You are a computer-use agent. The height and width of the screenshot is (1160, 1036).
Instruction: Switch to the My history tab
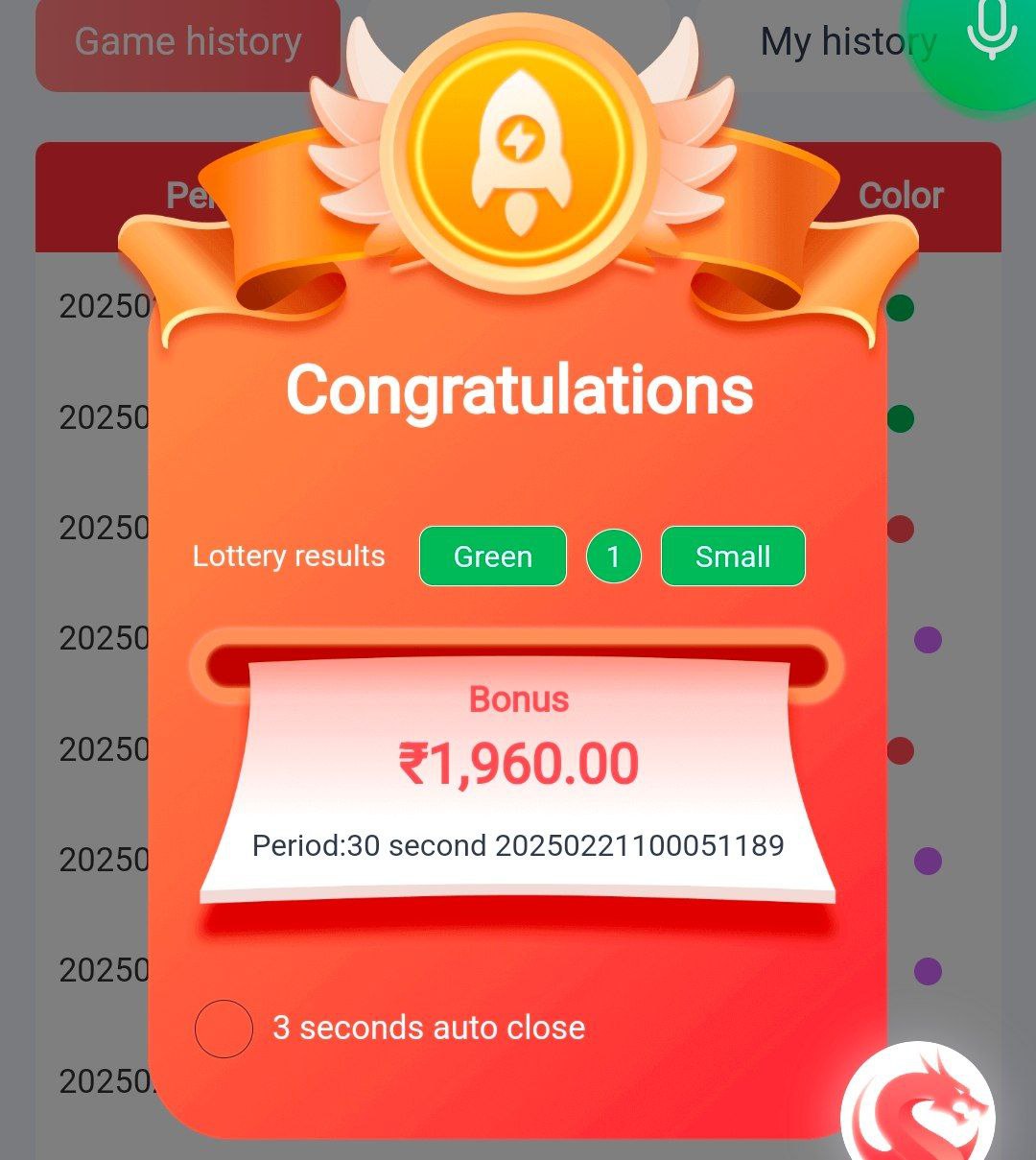[x=815, y=43]
